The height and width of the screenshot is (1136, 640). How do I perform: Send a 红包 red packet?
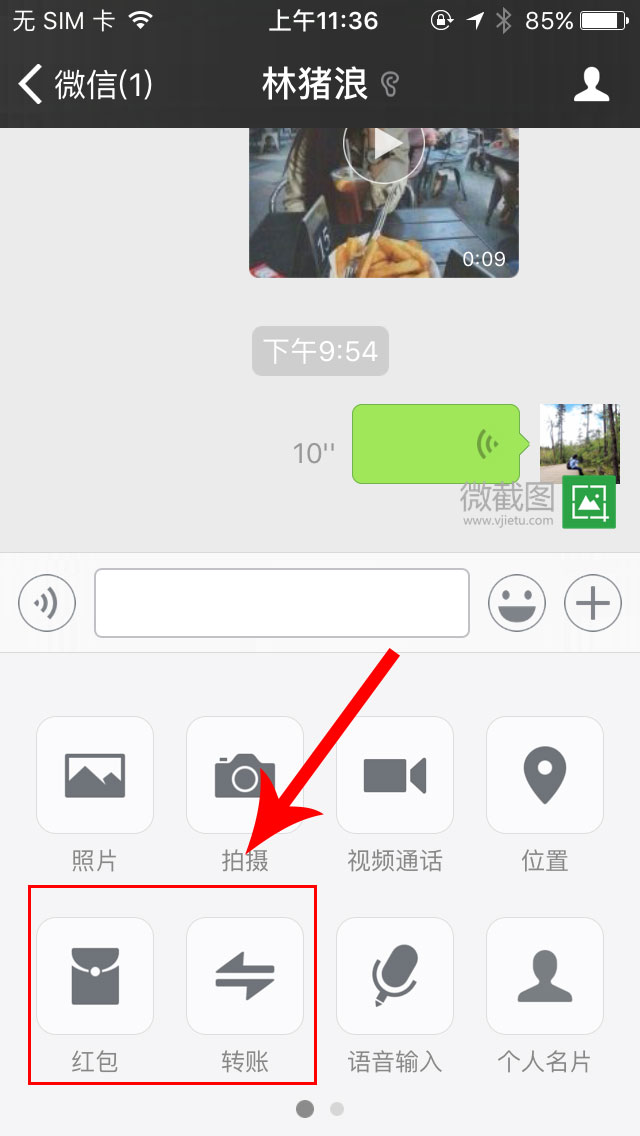click(95, 976)
